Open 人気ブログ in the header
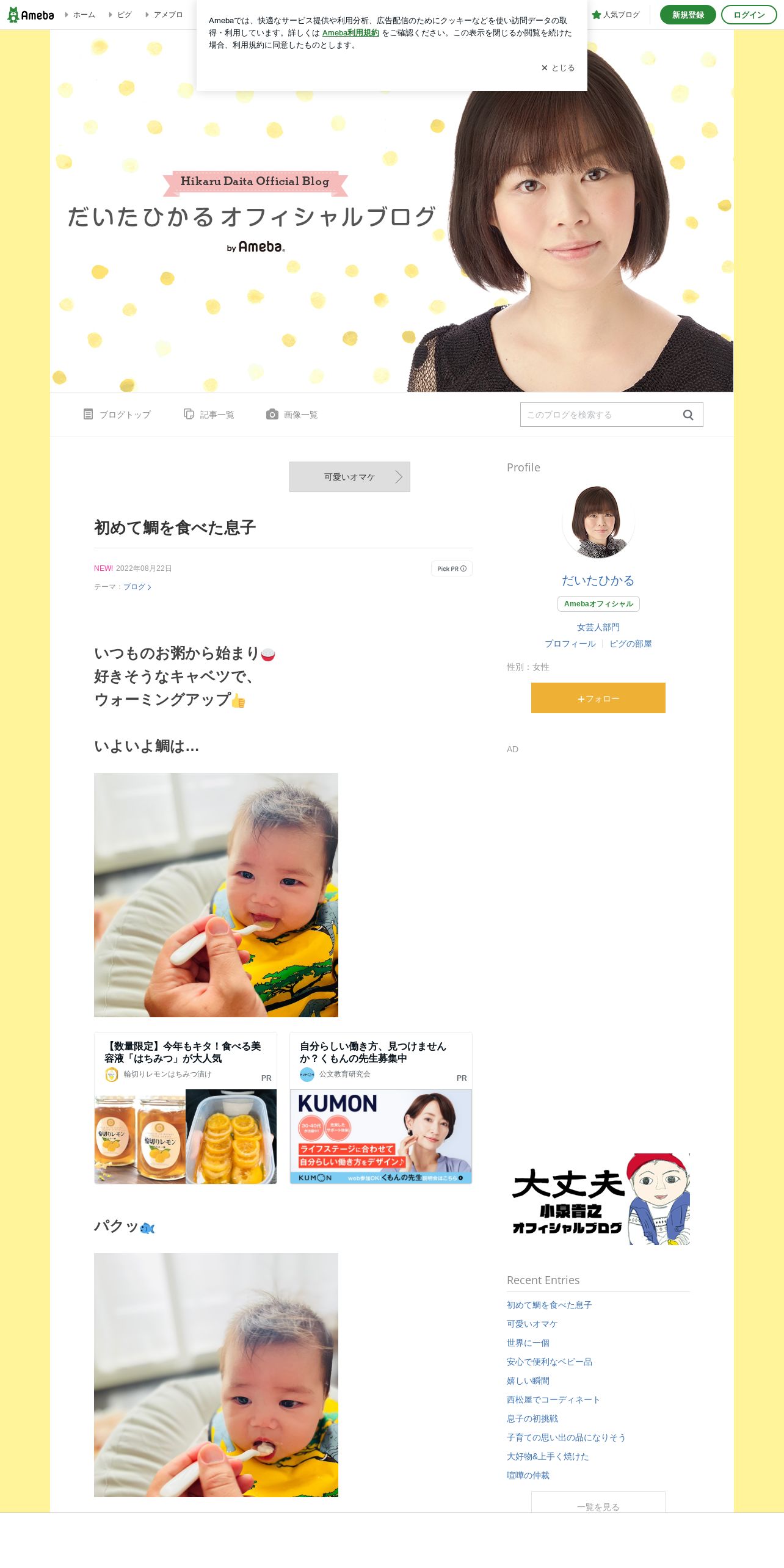This screenshot has height=1568, width=784. click(615, 15)
